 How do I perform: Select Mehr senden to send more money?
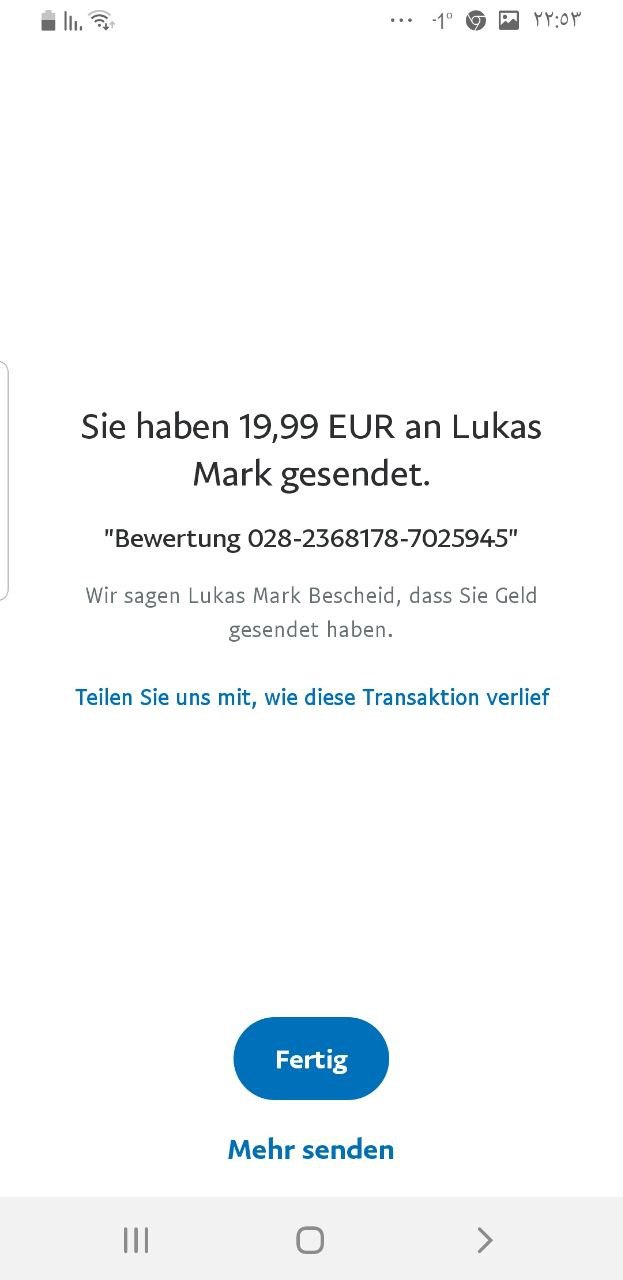click(x=311, y=1149)
